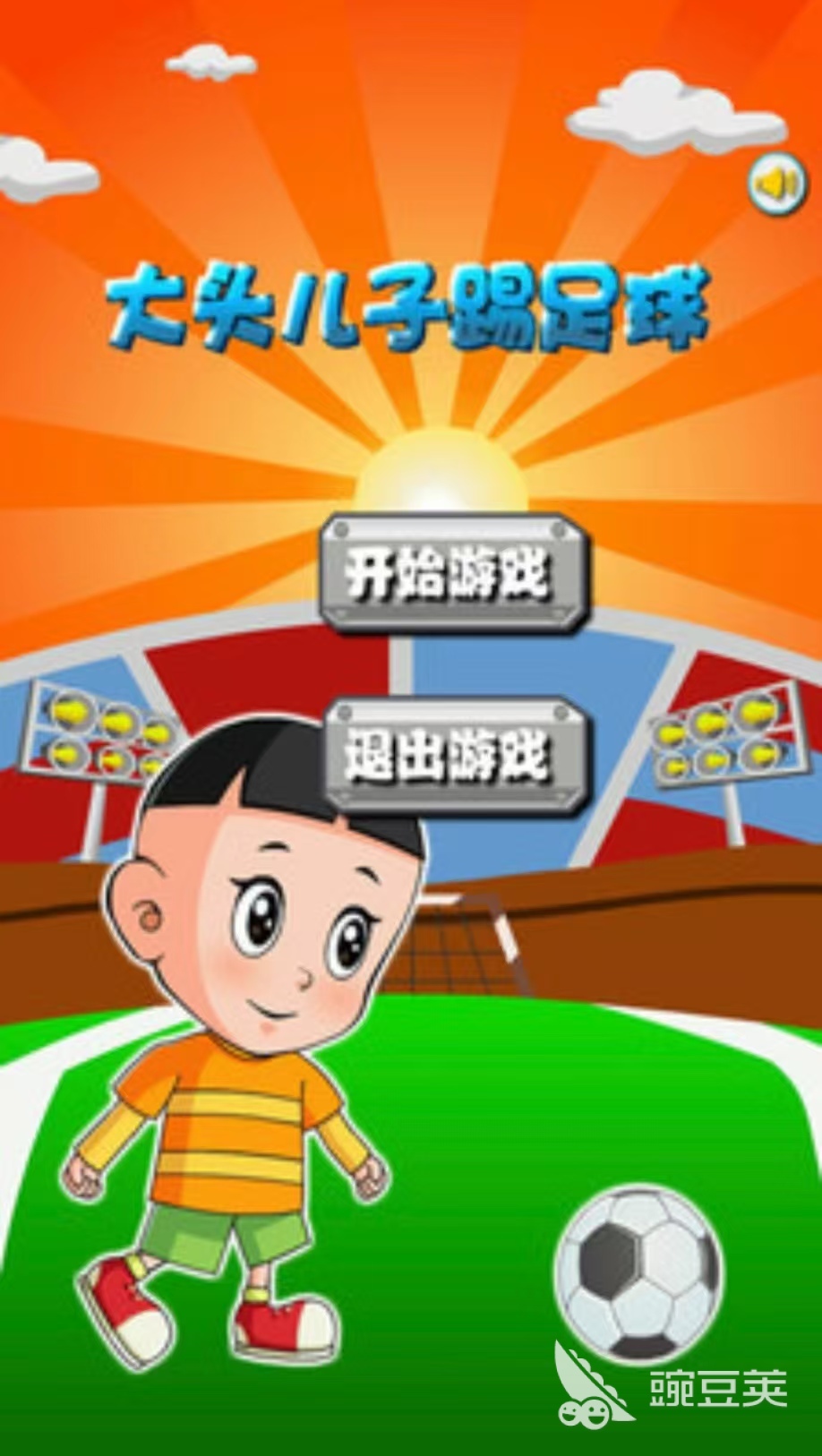
Task: Mute the game sound via speaker icon
Action: (x=776, y=184)
